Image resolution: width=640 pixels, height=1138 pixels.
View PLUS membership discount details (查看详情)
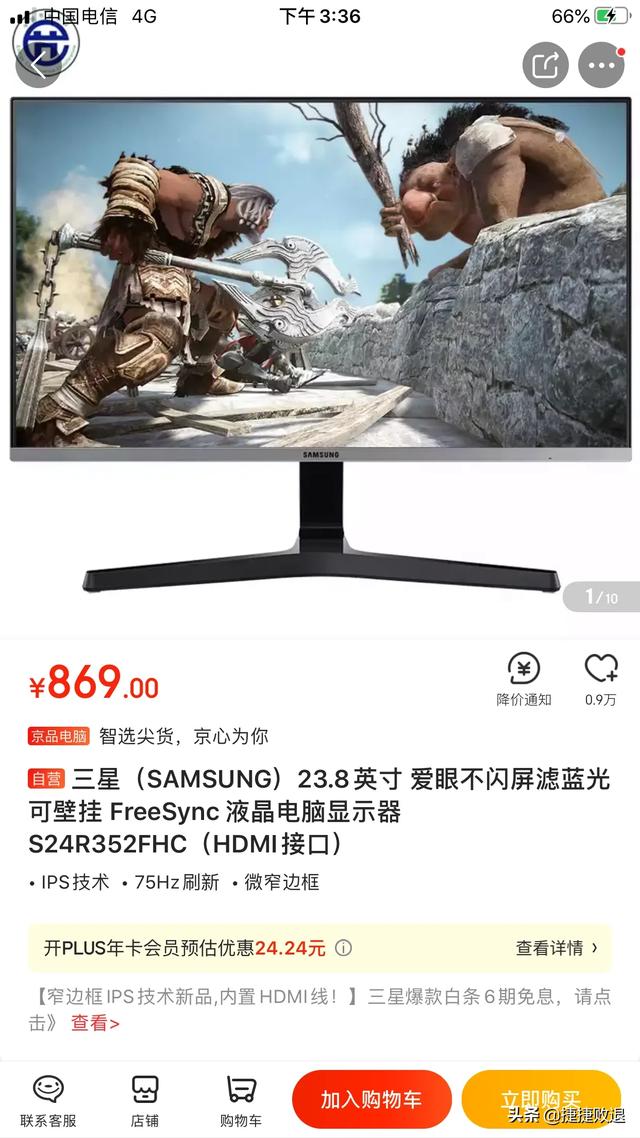557,948
